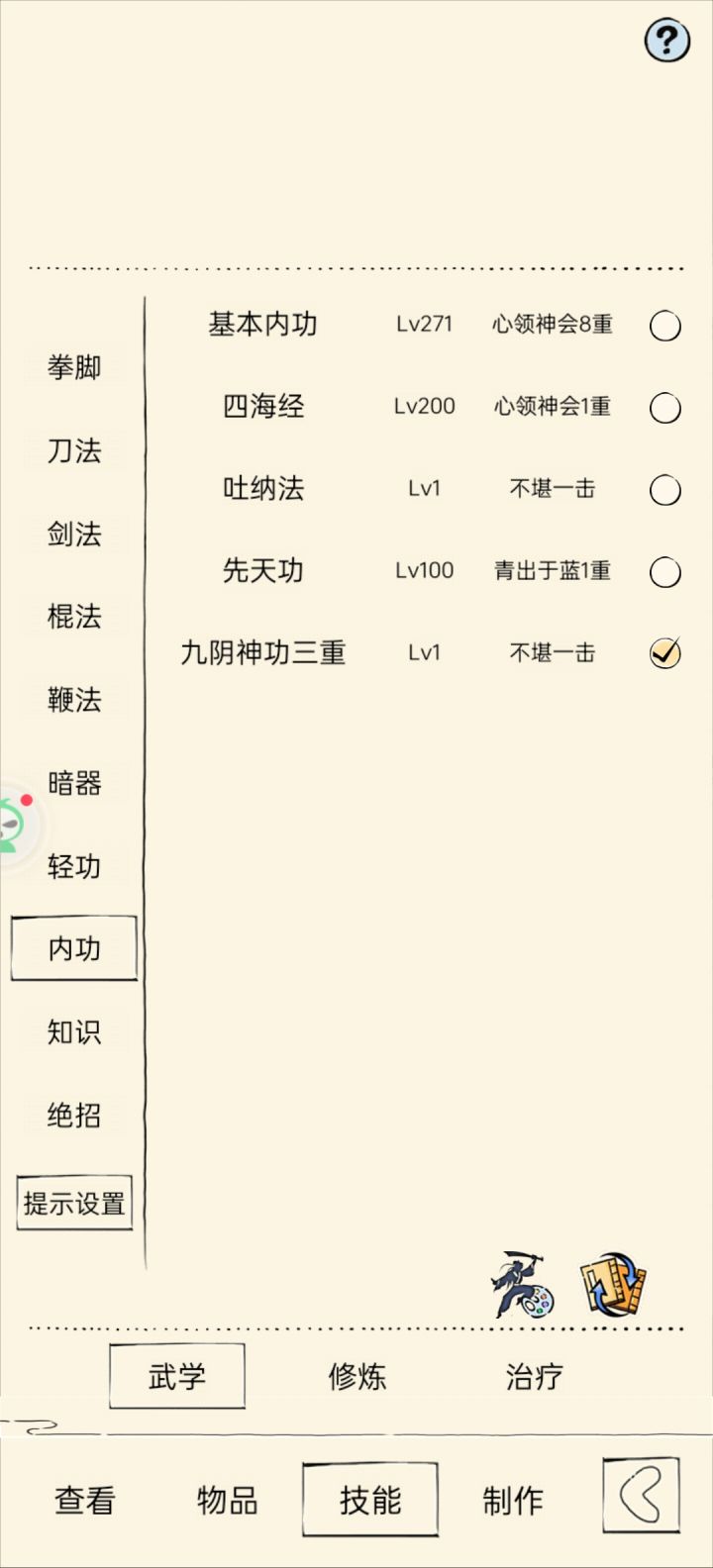Select the 剑法 category in the sidebar
This screenshot has height=1568, width=713.
pyautogui.click(x=74, y=534)
